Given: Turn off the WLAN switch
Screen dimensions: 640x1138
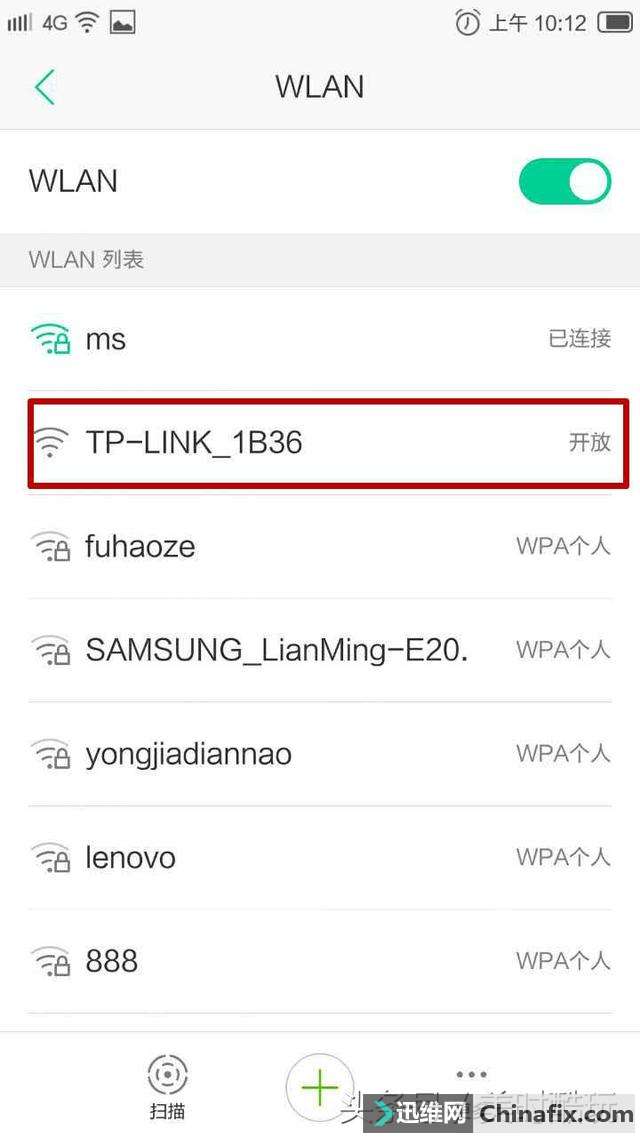Looking at the screenshot, I should tap(564, 182).
